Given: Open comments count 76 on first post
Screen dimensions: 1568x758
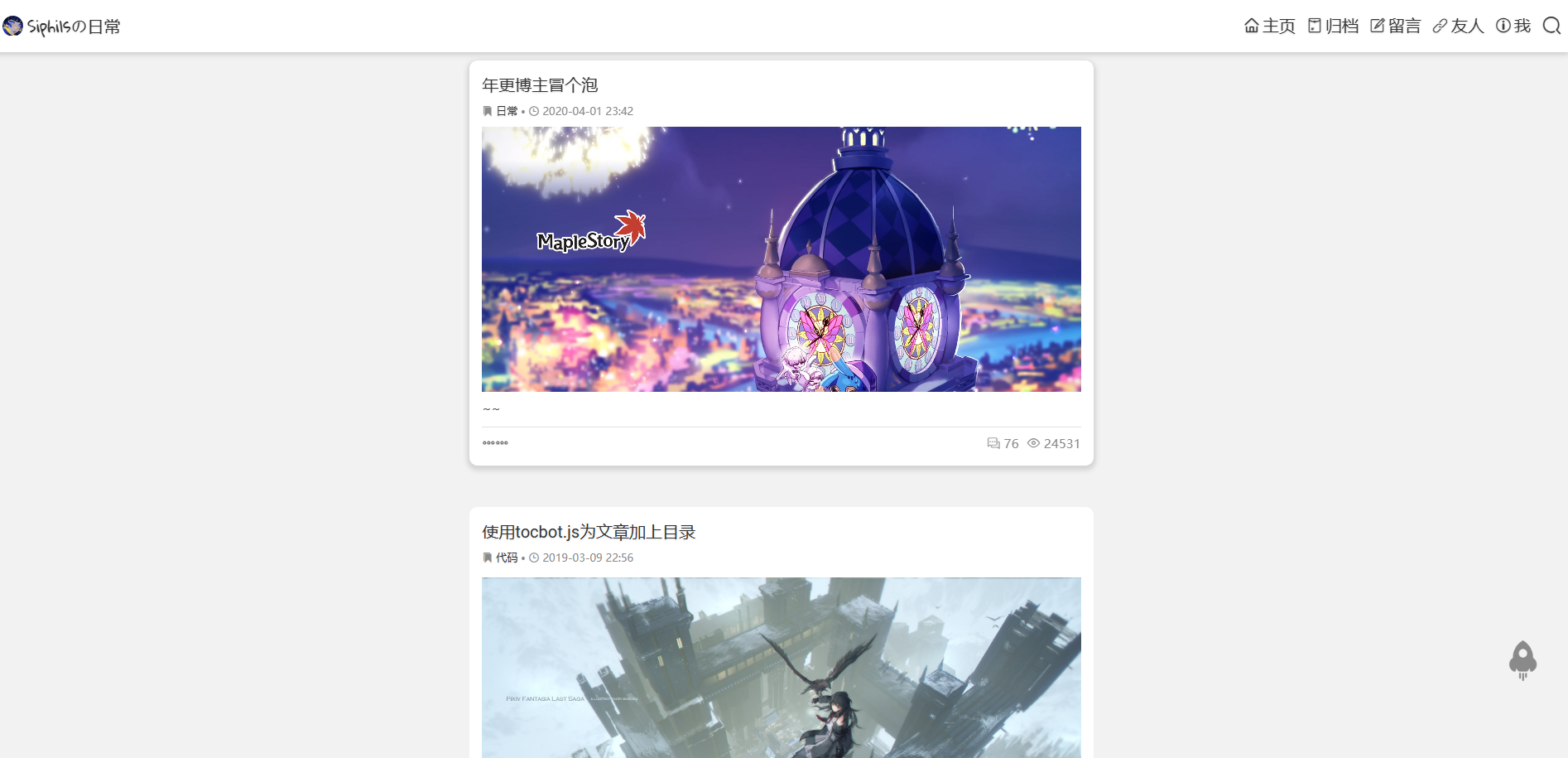Looking at the screenshot, I should (x=1003, y=443).
